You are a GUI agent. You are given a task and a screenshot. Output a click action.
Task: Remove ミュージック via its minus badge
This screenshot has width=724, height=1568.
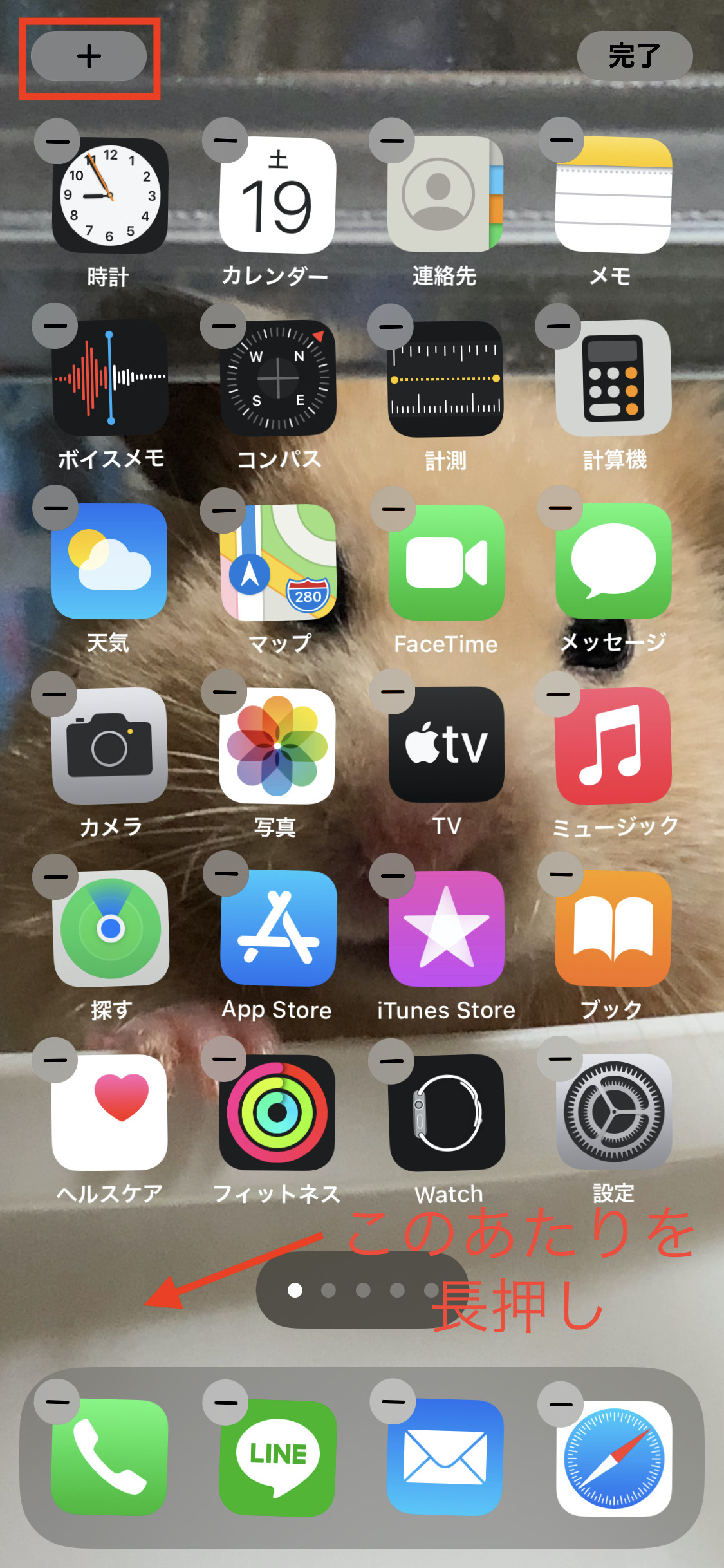(558, 694)
